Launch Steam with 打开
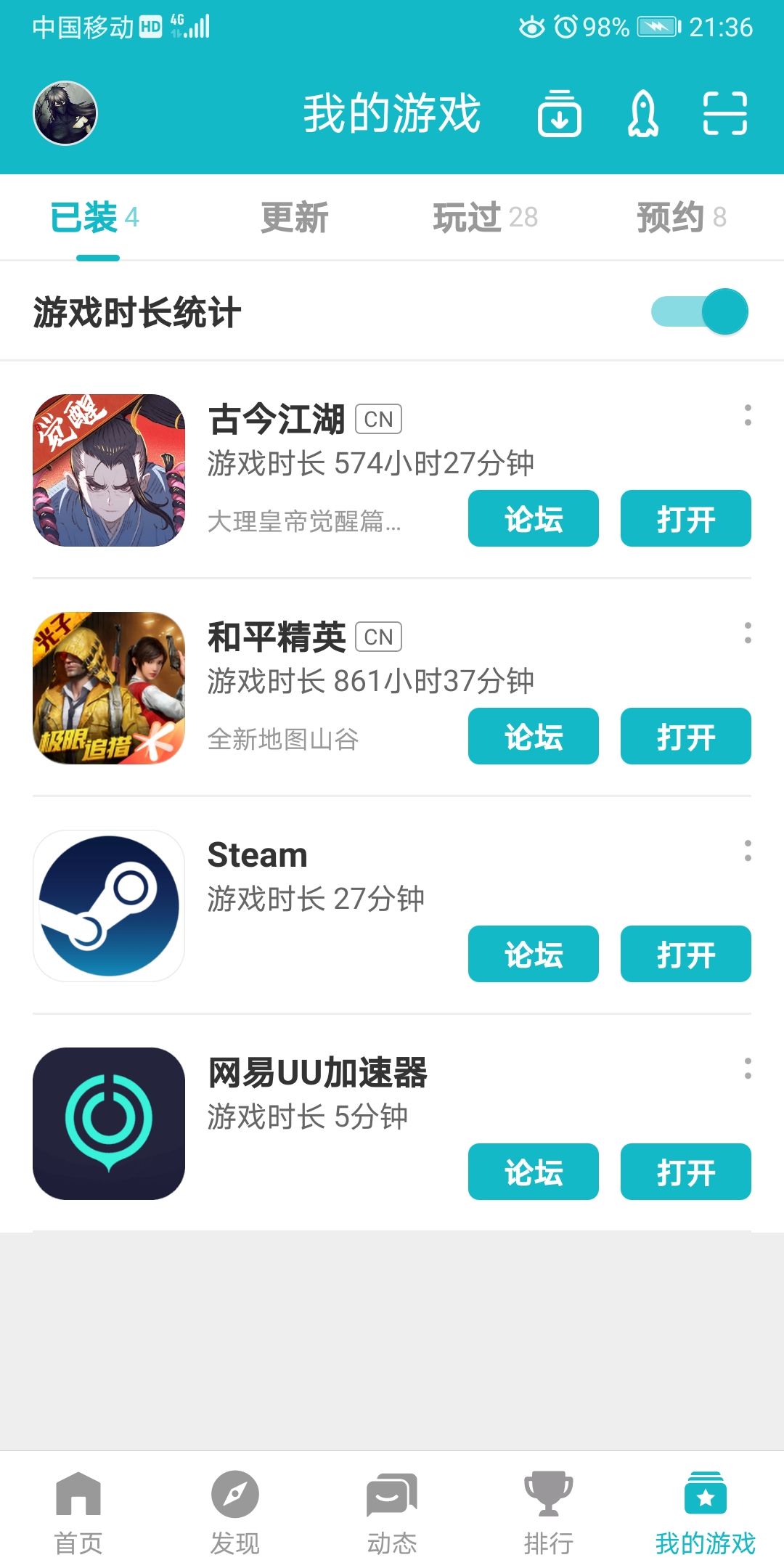The width and height of the screenshot is (784, 1568). click(686, 954)
